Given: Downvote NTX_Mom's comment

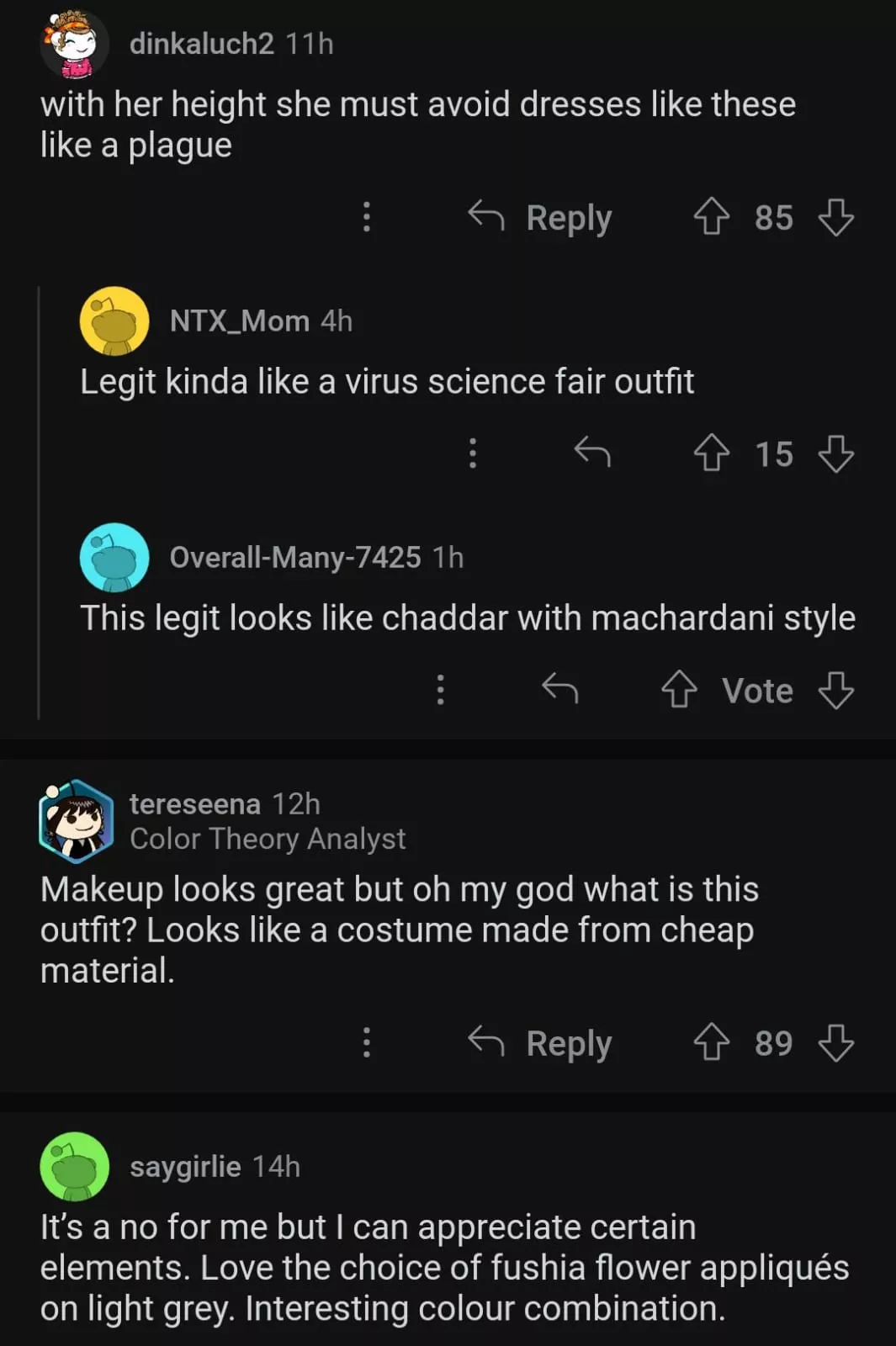Looking at the screenshot, I should (x=836, y=453).
